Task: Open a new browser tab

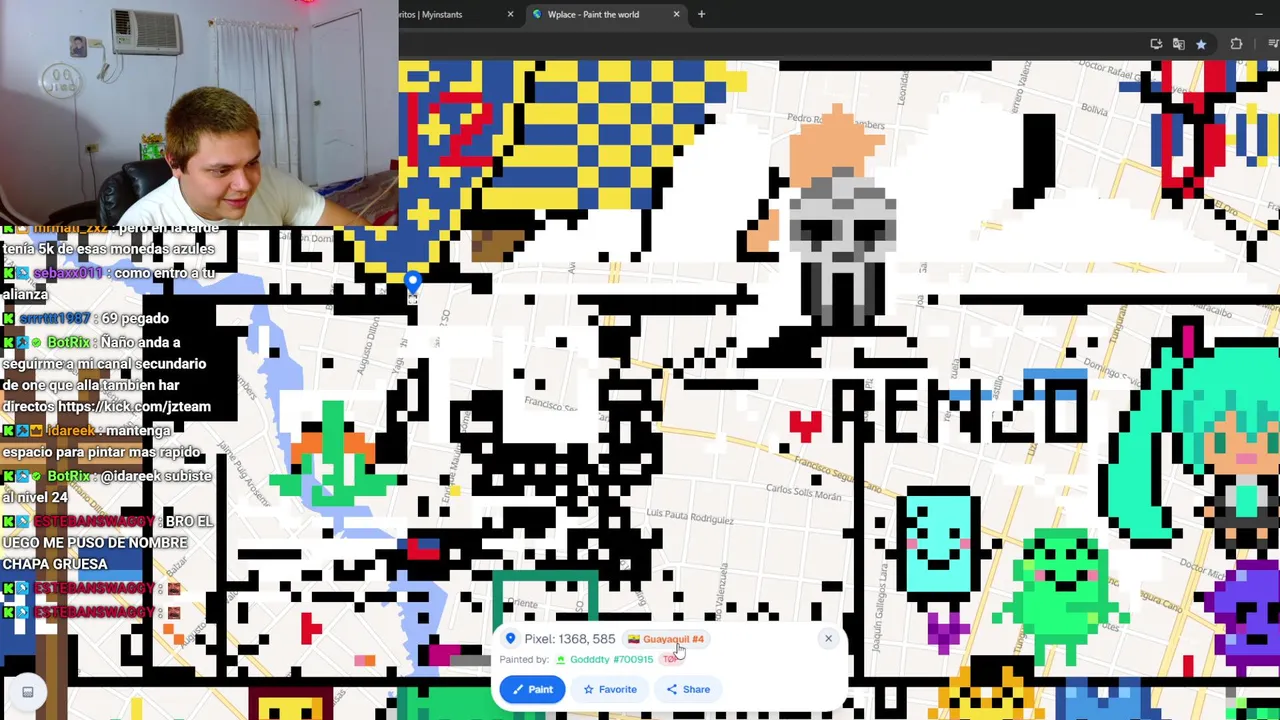Action: pyautogui.click(x=701, y=14)
